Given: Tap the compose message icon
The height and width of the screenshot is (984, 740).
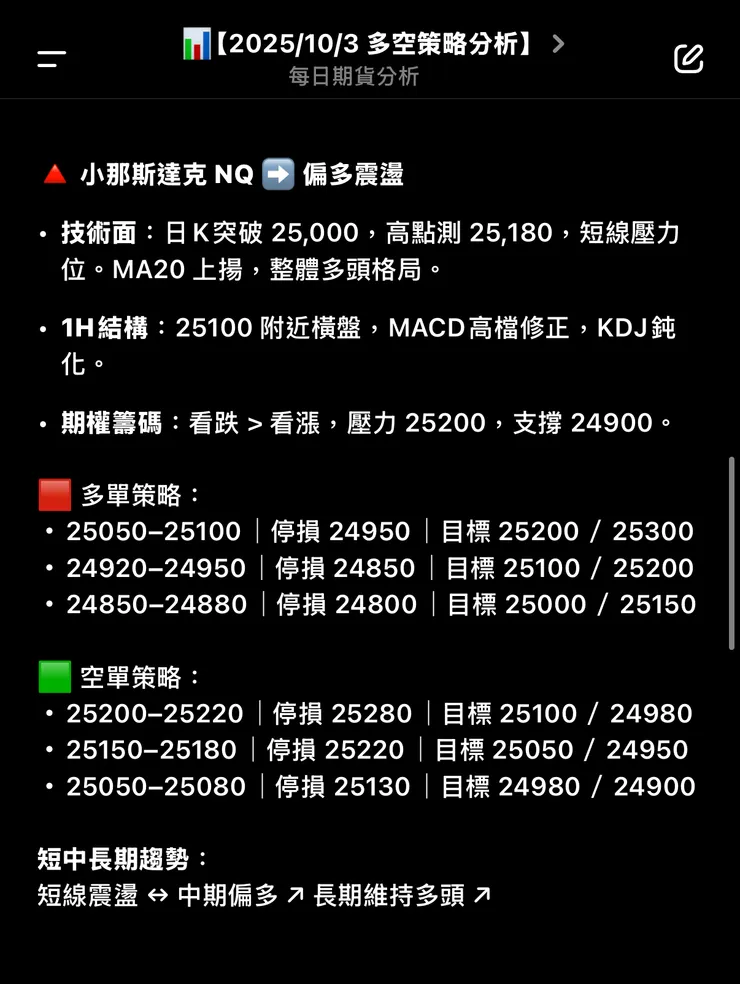Looking at the screenshot, I should (x=688, y=58).
